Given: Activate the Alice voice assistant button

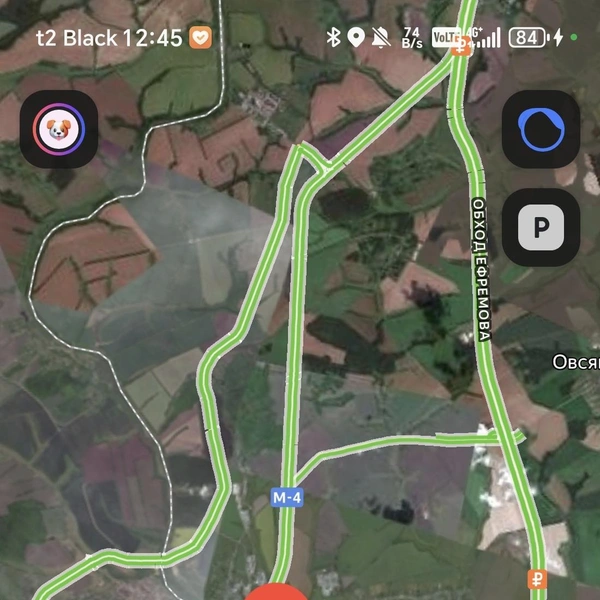Looking at the screenshot, I should pos(540,129).
